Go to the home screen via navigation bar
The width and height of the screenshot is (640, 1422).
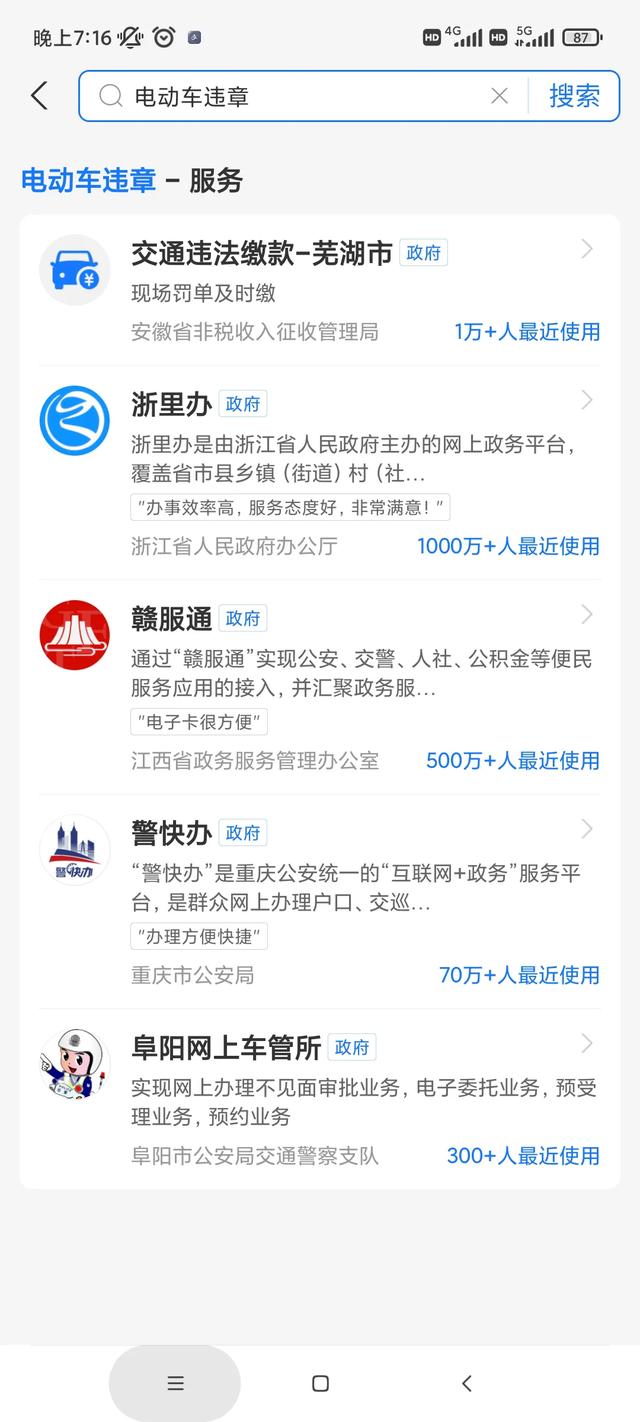coord(320,1383)
